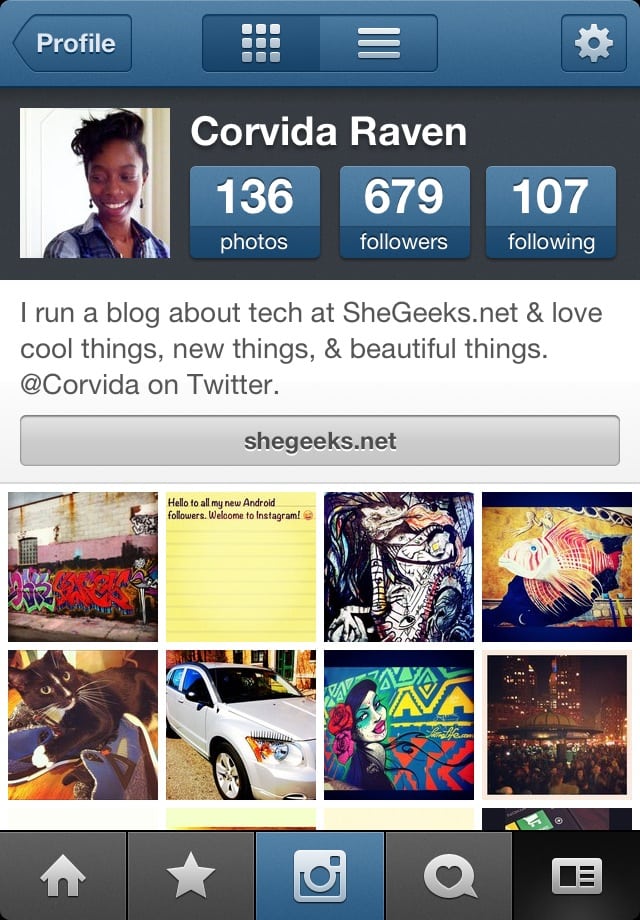This screenshot has width=640, height=920.
Task: Open the striped fish painting photo
Action: [557, 566]
